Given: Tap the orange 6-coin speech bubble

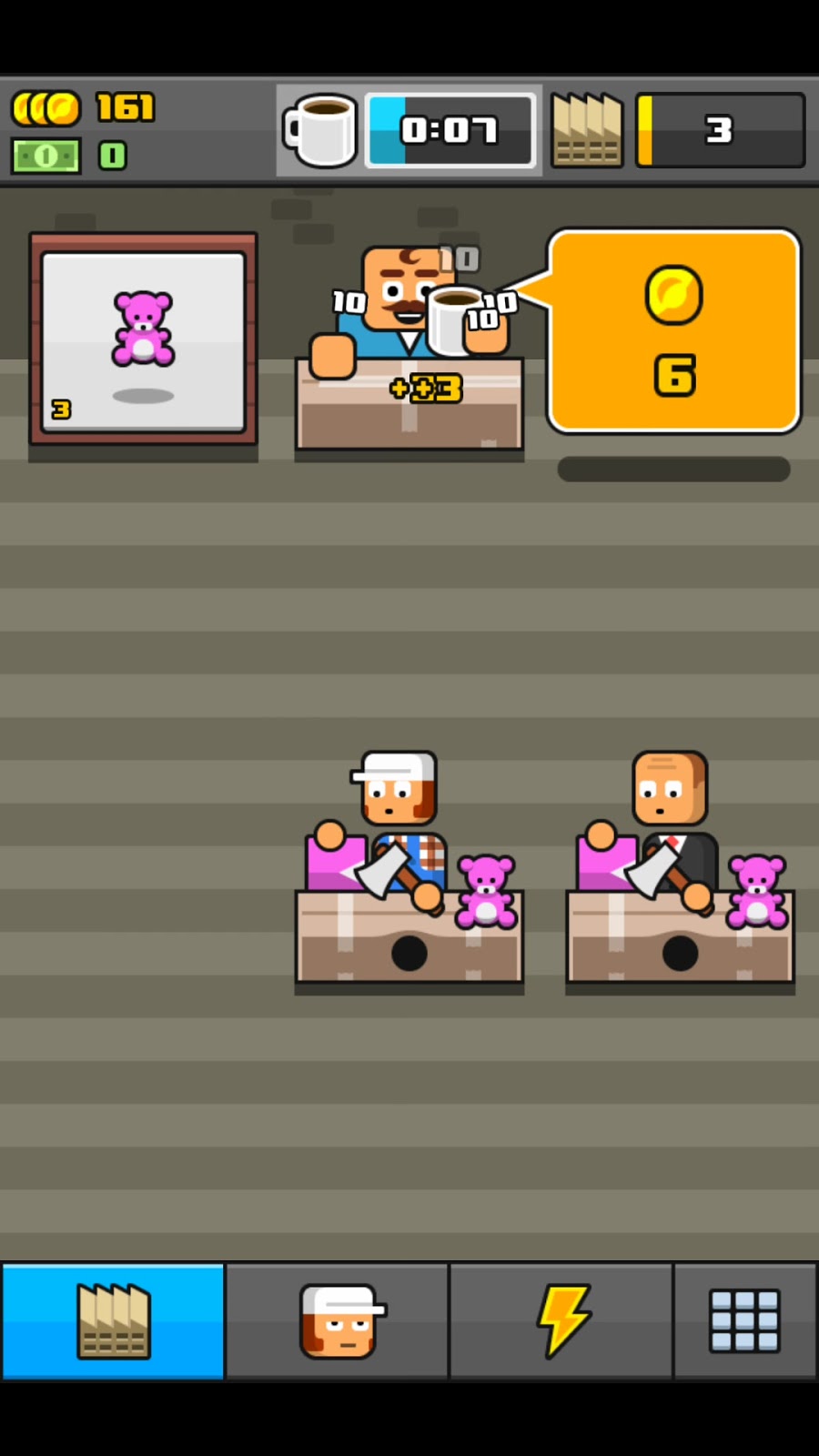Looking at the screenshot, I should coord(673,331).
